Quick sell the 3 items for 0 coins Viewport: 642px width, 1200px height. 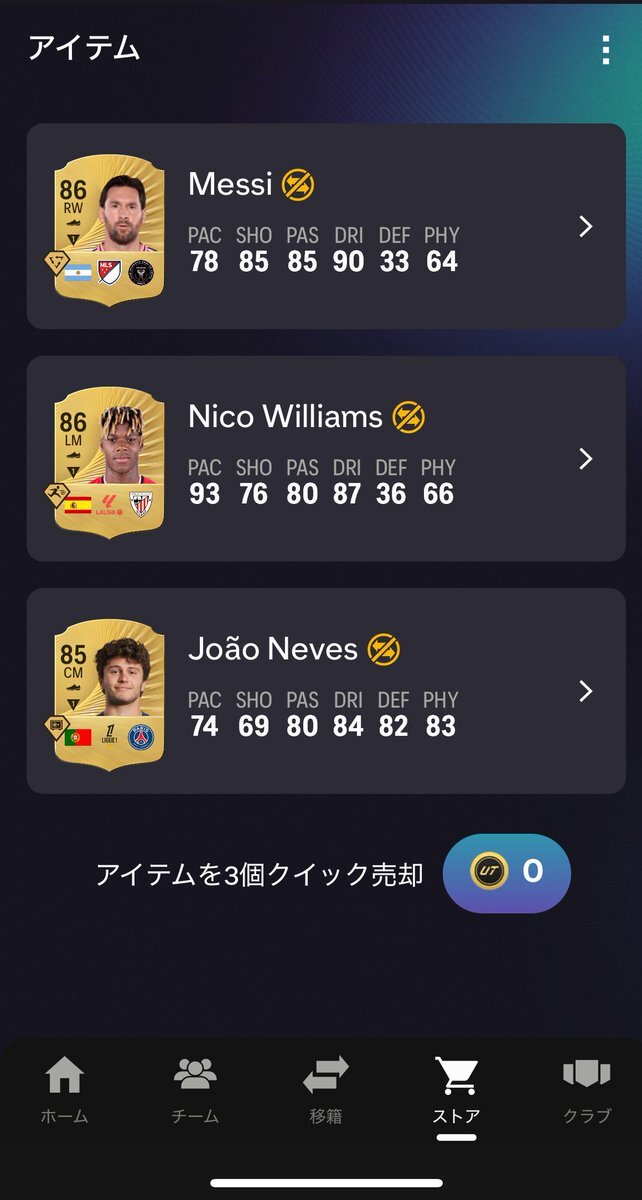(x=507, y=873)
